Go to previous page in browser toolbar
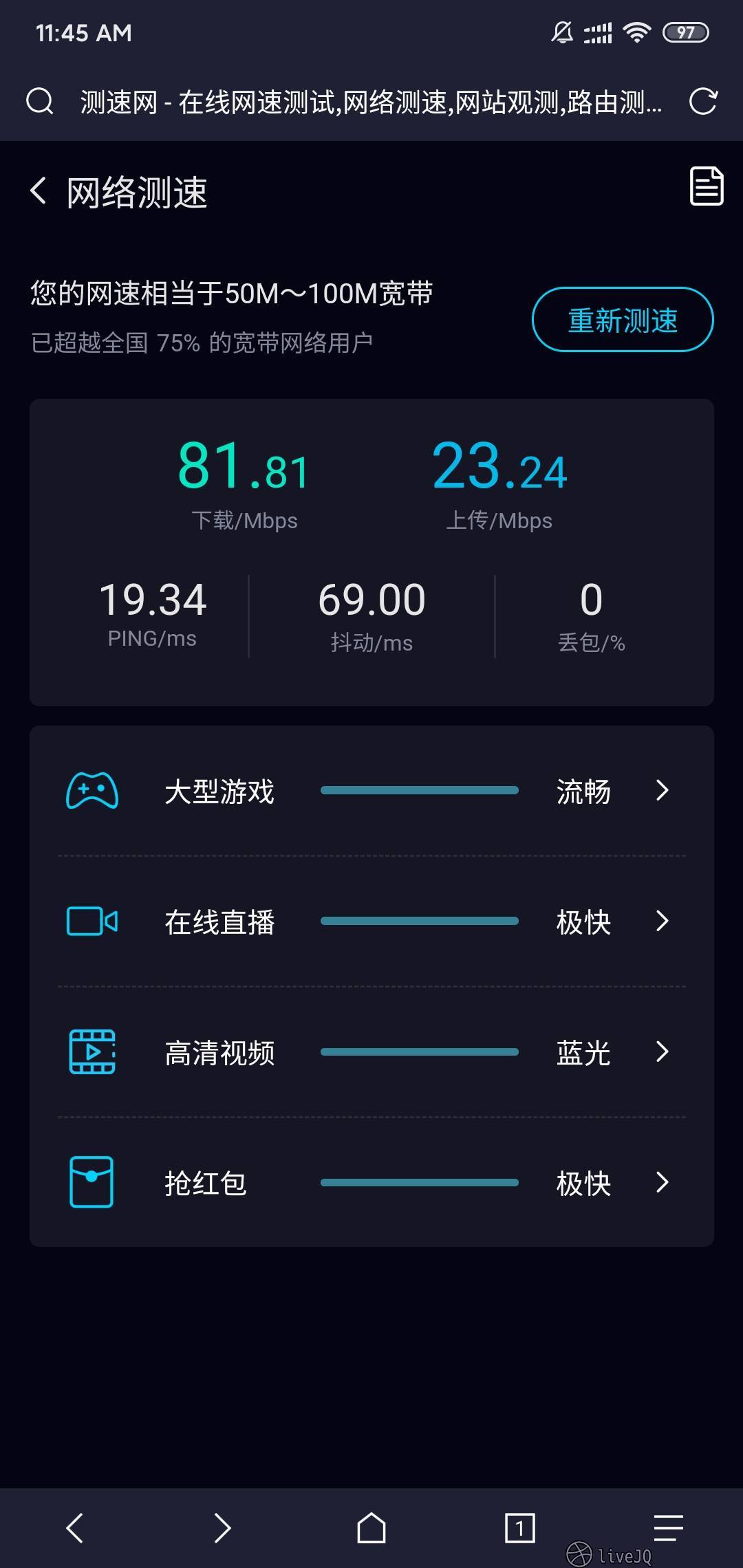This screenshot has height=1568, width=743. pos(75,1528)
